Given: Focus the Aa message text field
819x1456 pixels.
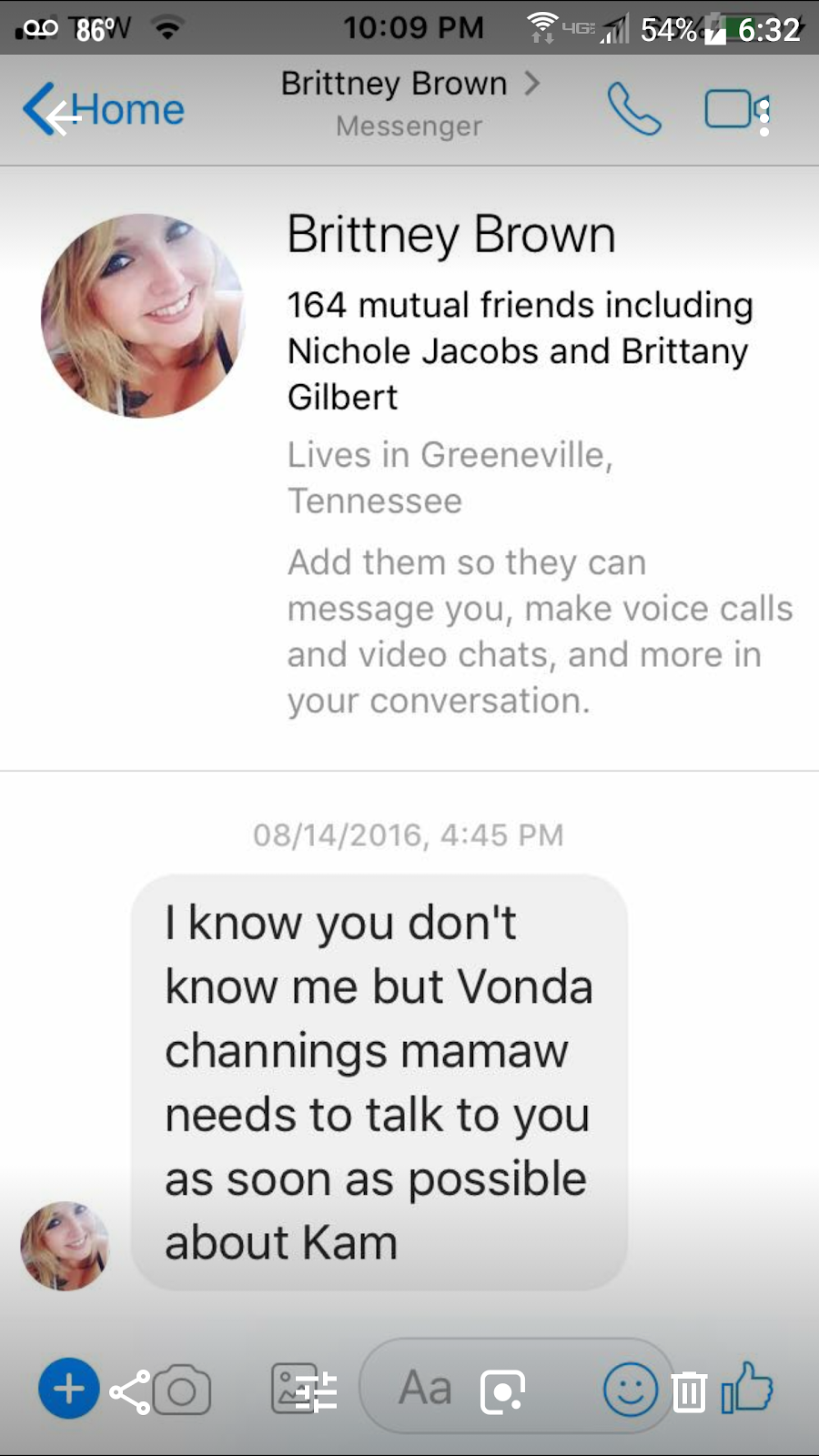Looking at the screenshot, I should tap(425, 1389).
